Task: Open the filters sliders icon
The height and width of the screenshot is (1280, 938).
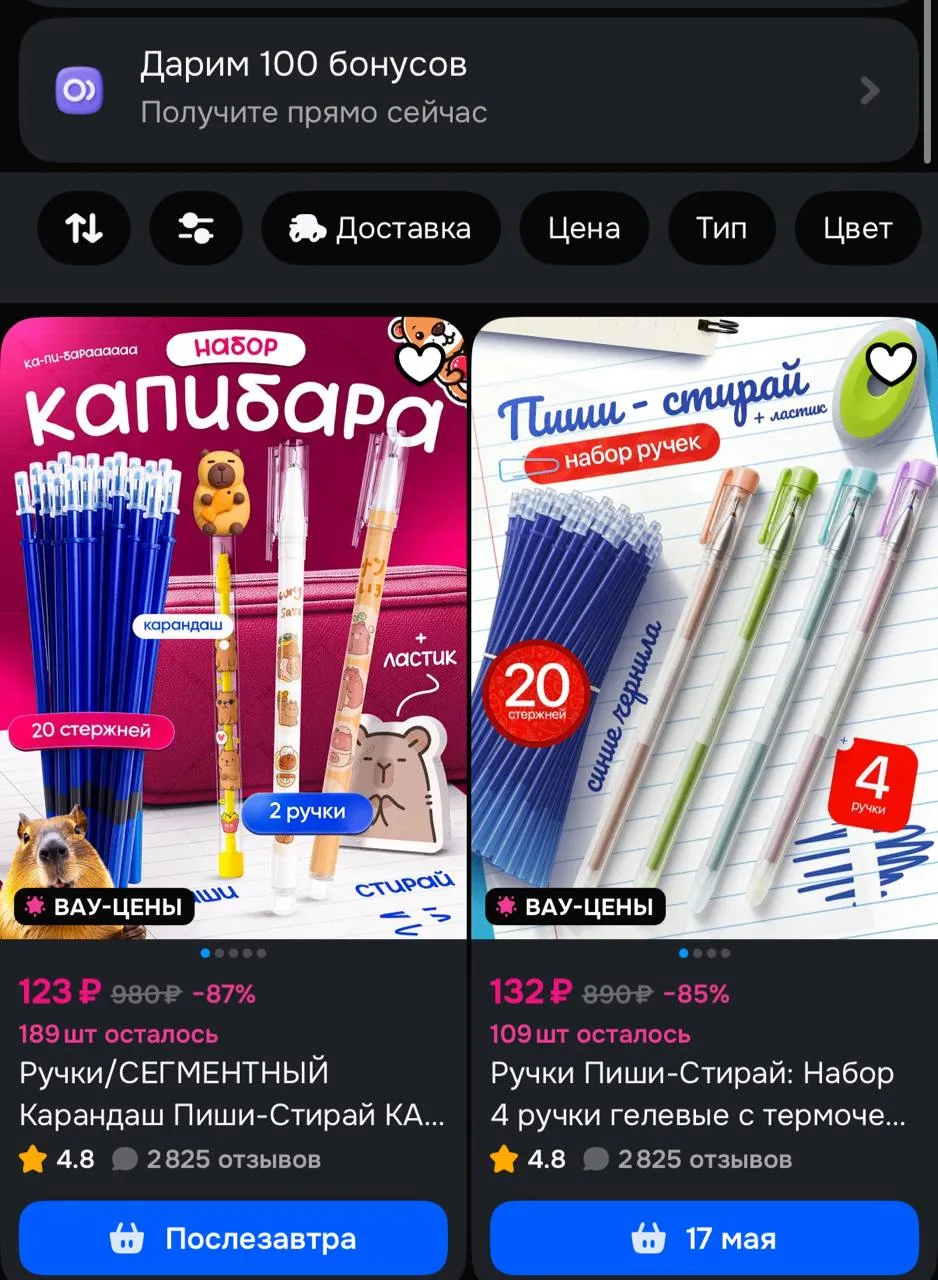Action: 196,229
